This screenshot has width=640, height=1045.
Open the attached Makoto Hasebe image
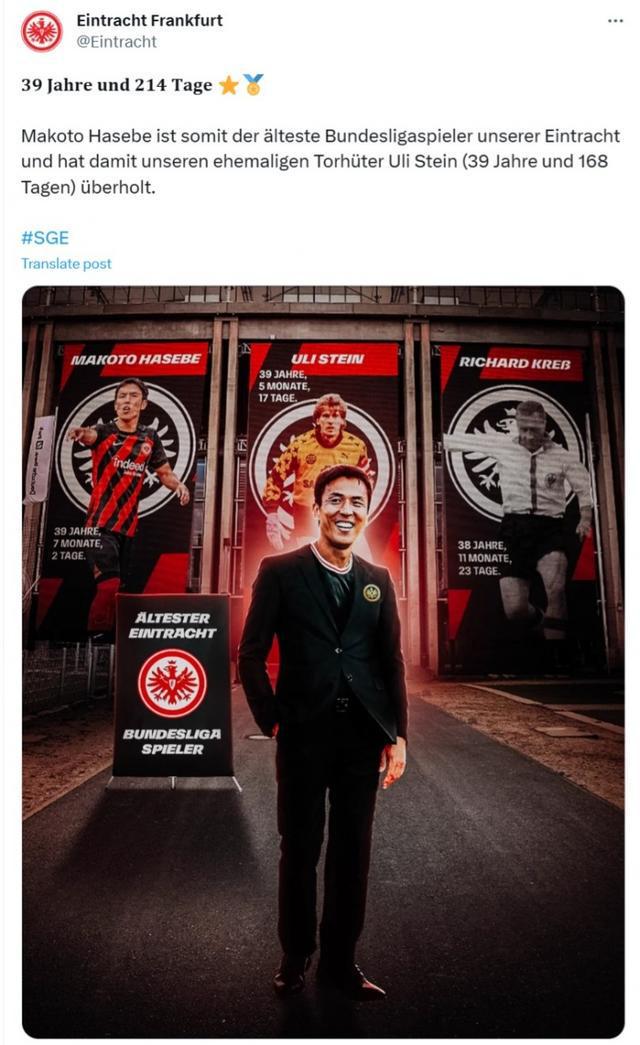pos(323,660)
